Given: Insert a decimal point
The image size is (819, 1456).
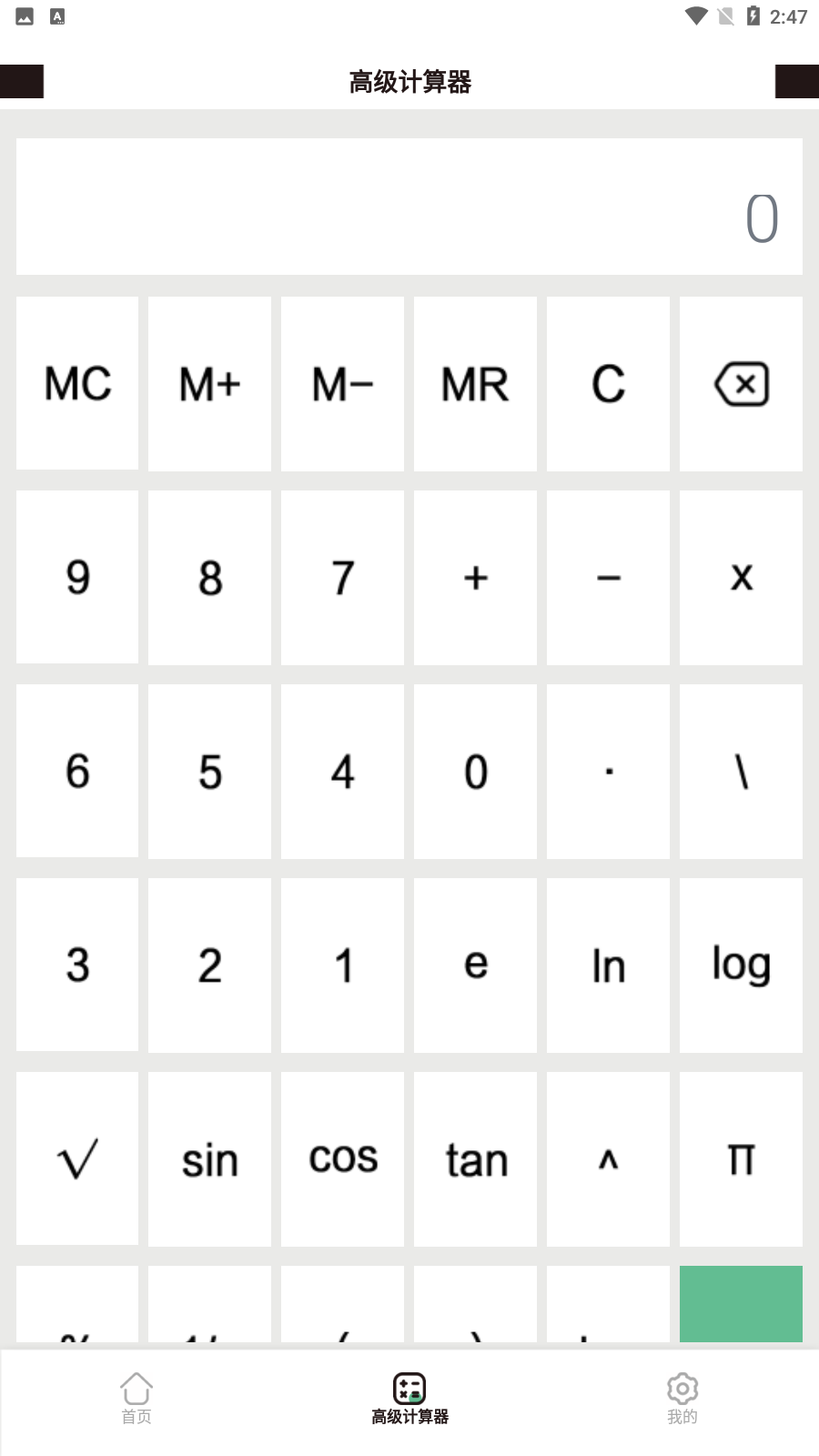Looking at the screenshot, I should point(608,771).
